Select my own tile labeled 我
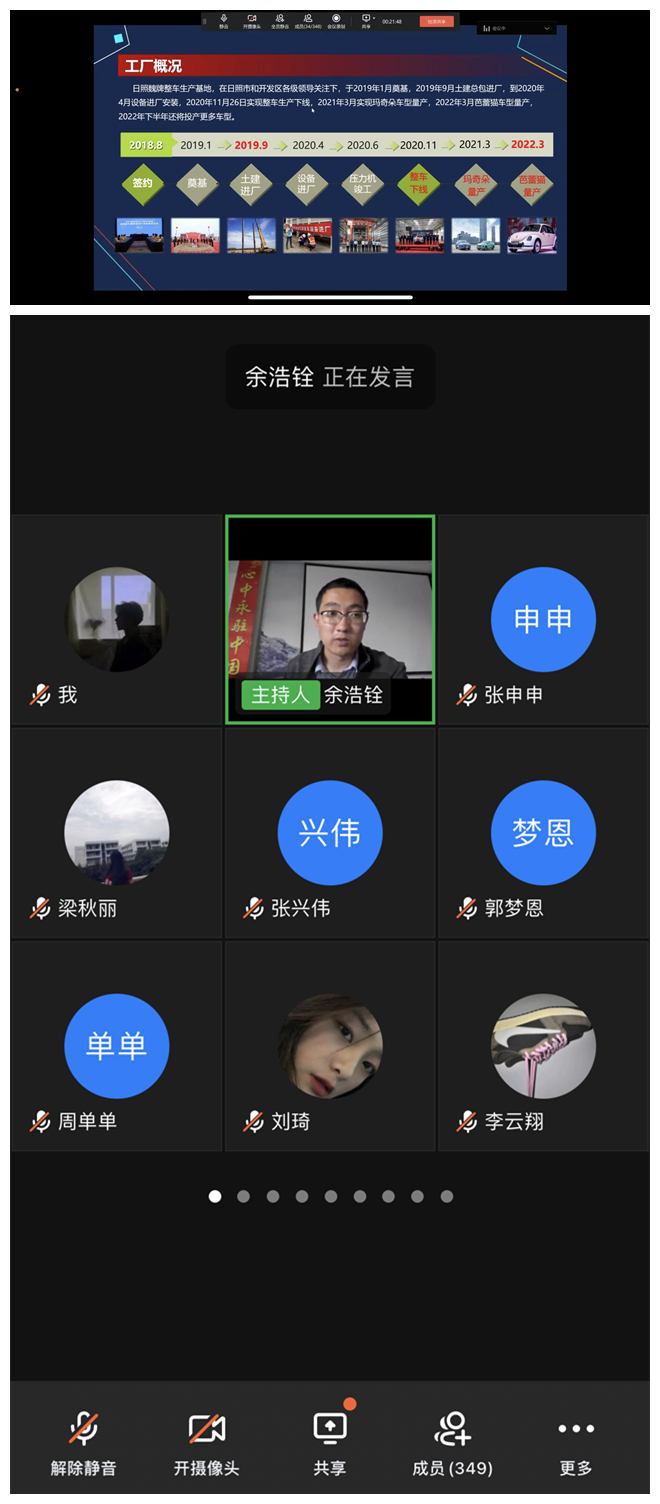660x1504 pixels. pyautogui.click(x=117, y=619)
